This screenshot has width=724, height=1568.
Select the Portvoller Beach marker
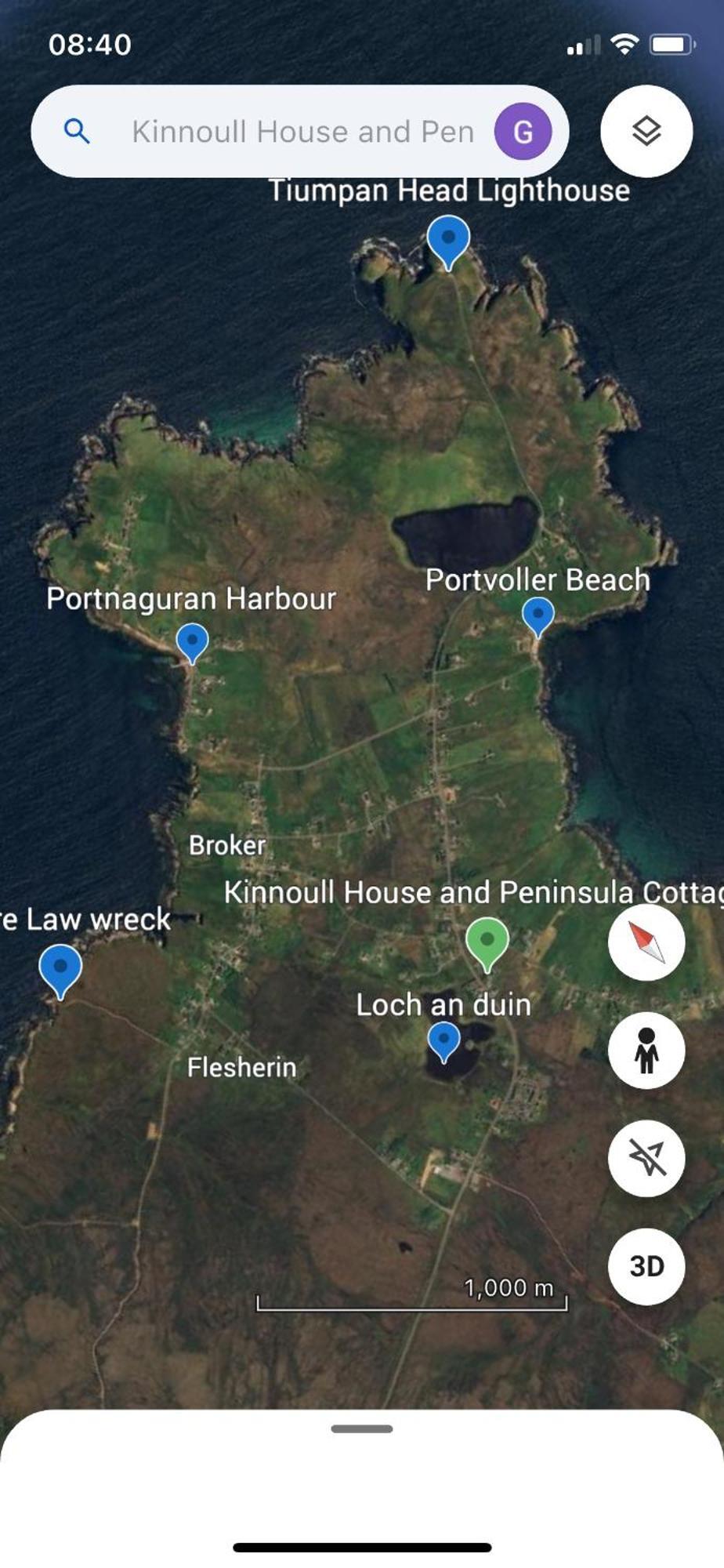point(538,615)
